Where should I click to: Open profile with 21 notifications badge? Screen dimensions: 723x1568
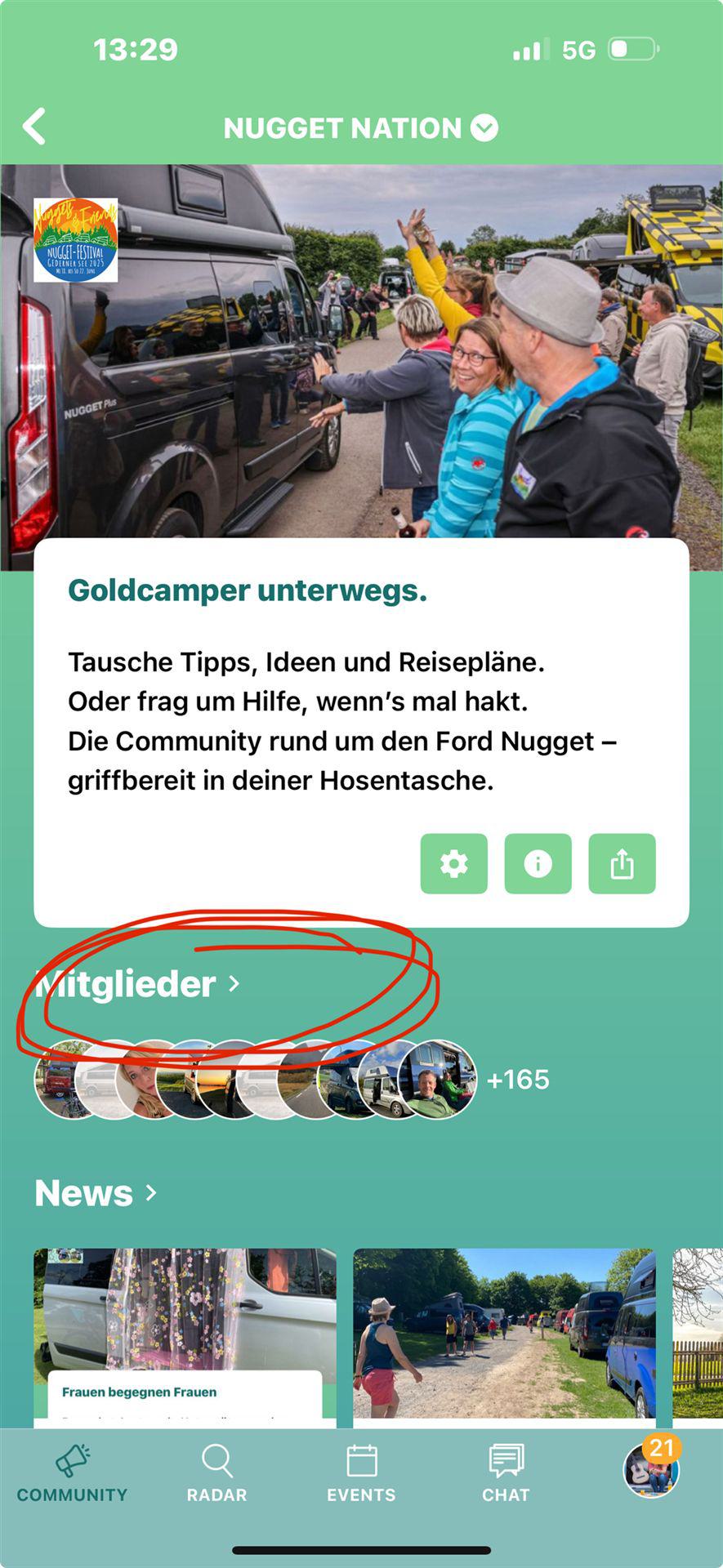click(x=651, y=1470)
